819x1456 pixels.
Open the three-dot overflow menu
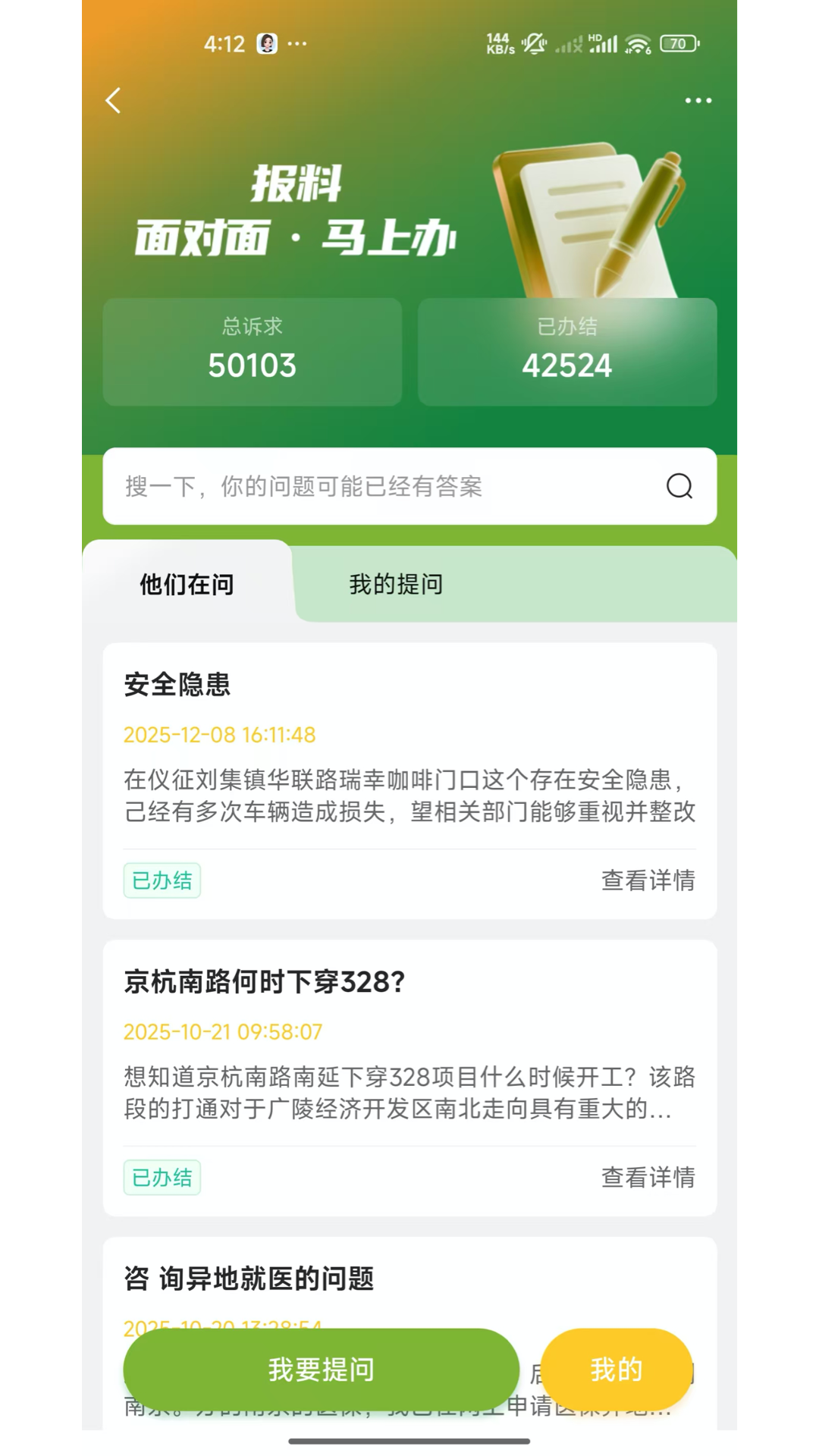pyautogui.click(x=698, y=100)
